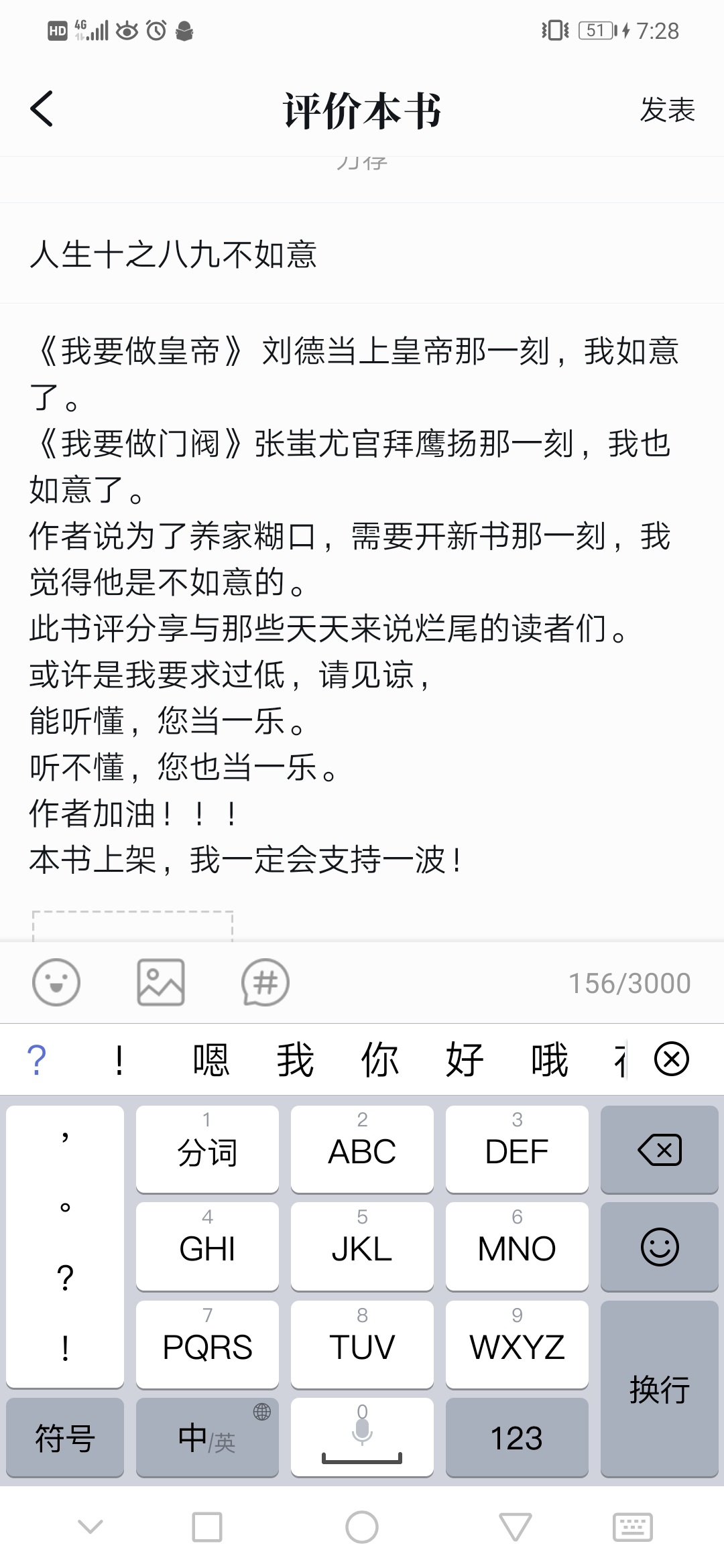Go back from the 评价本书 page
The height and width of the screenshot is (1568, 724).
click(x=42, y=109)
